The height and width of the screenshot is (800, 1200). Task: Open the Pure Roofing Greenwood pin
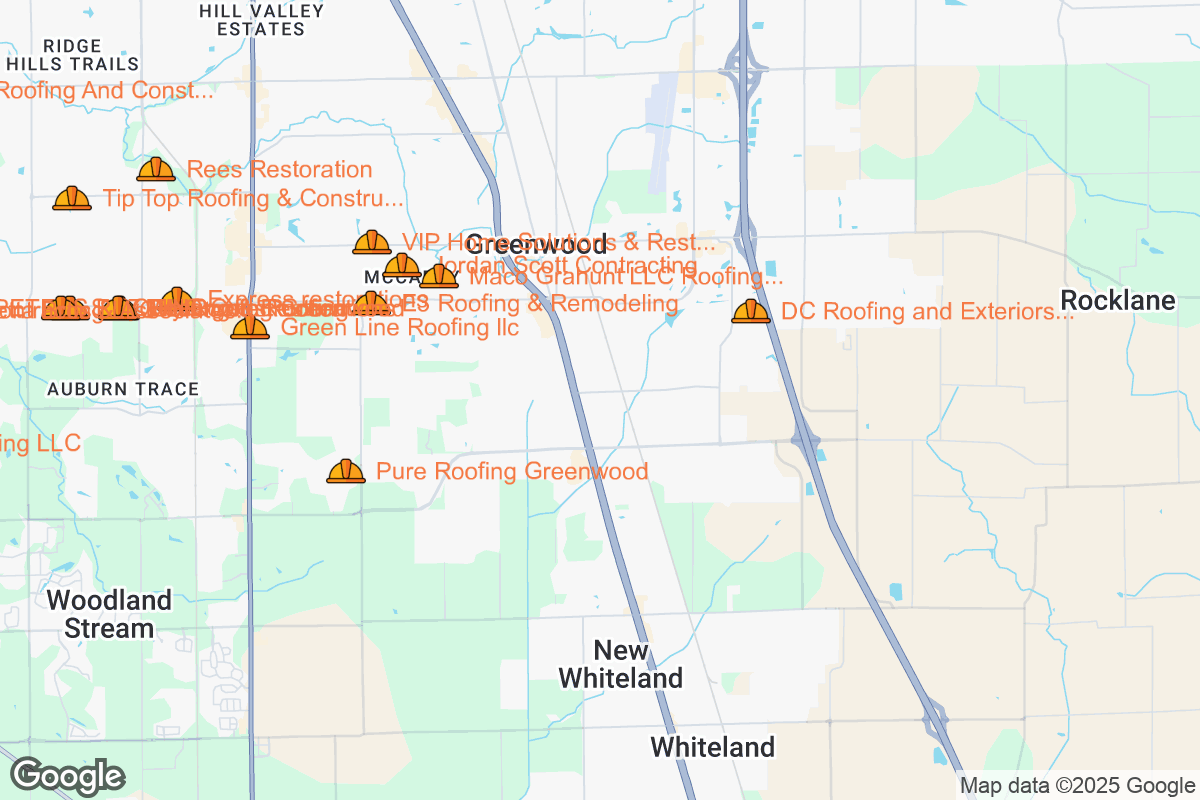(346, 471)
